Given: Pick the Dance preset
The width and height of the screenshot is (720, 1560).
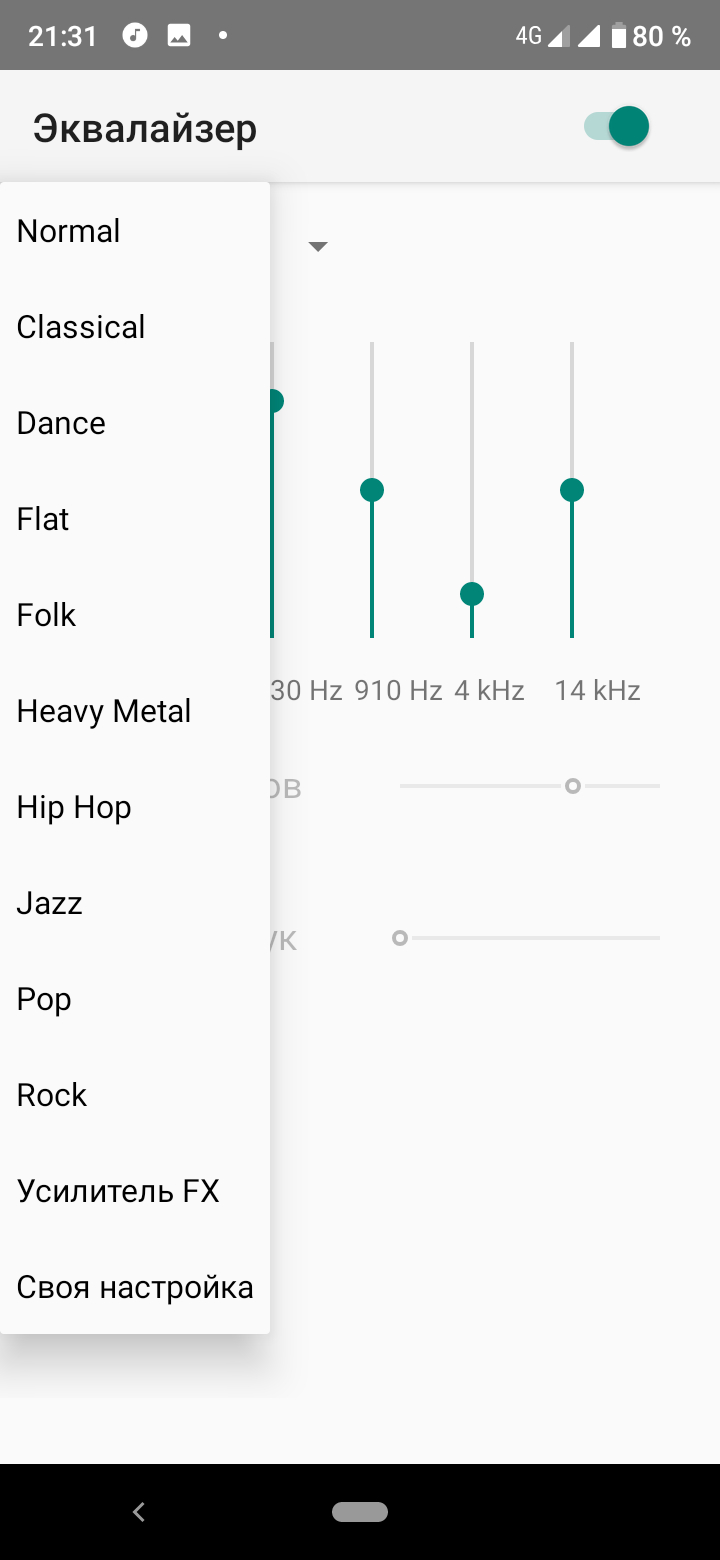Looking at the screenshot, I should pyautogui.click(x=135, y=423).
